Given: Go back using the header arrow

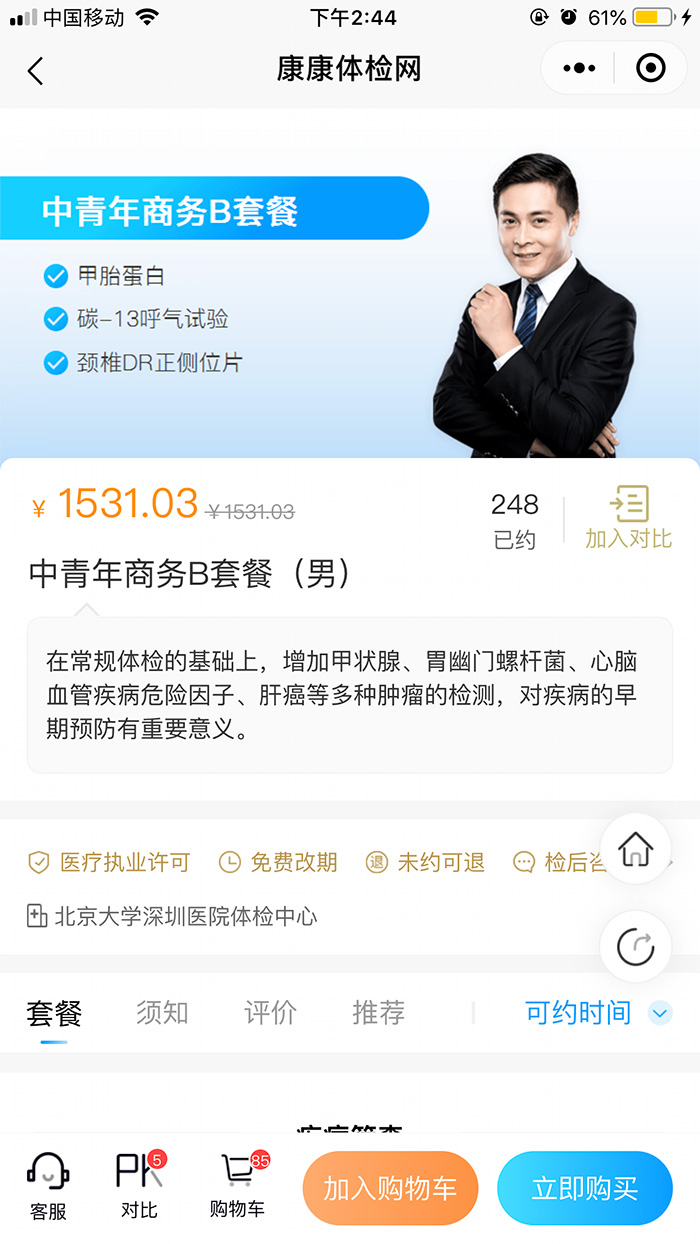Looking at the screenshot, I should pyautogui.click(x=36, y=70).
